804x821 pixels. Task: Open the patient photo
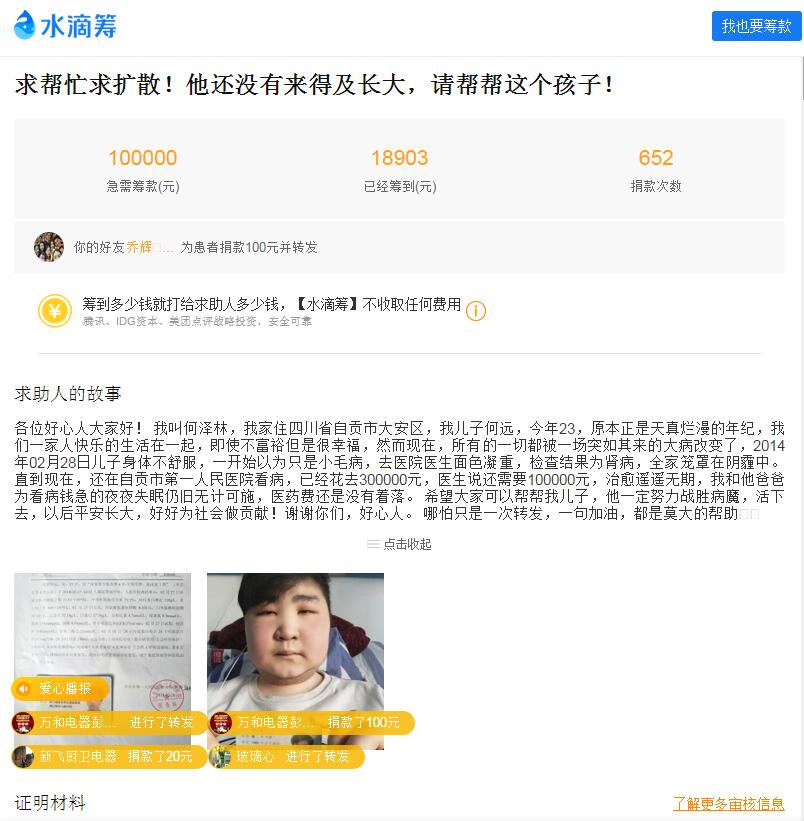click(295, 640)
